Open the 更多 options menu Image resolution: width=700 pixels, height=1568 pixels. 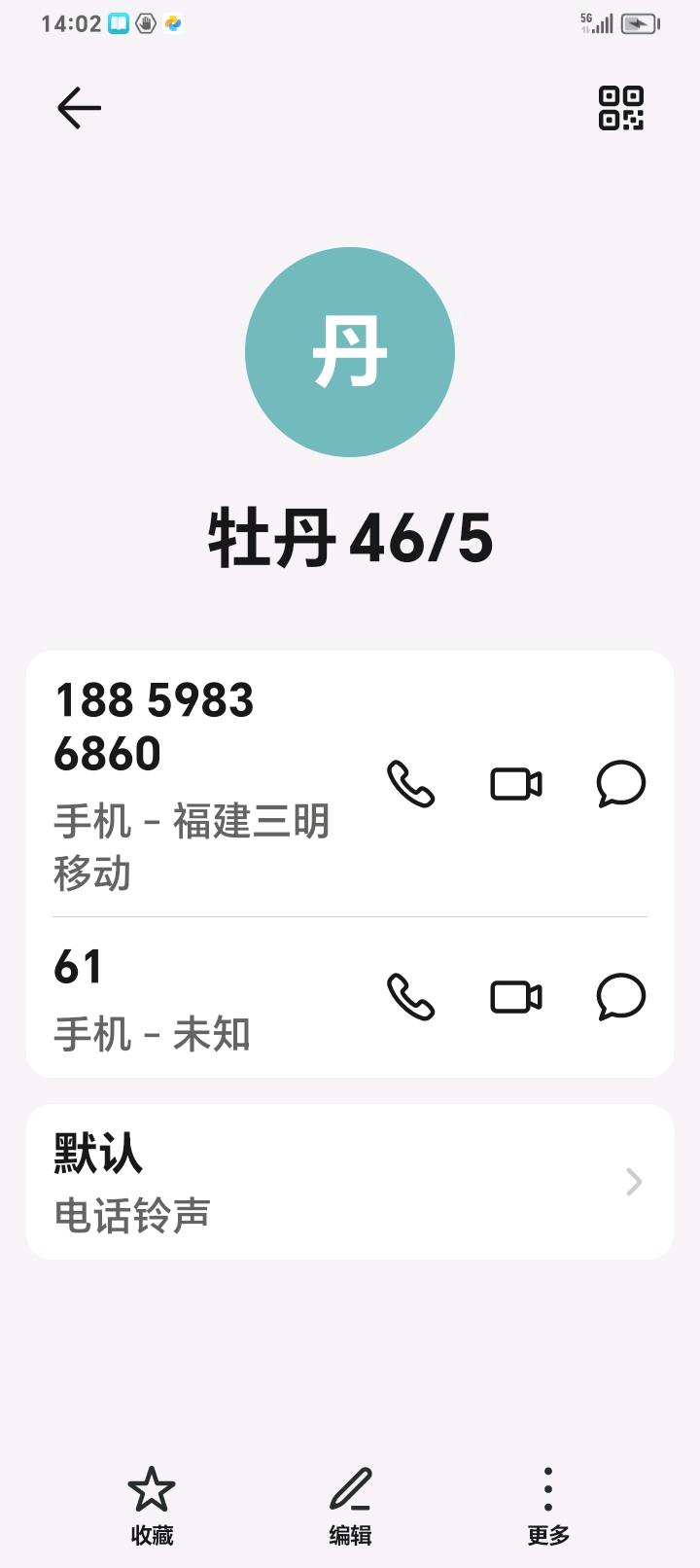[x=548, y=1505]
